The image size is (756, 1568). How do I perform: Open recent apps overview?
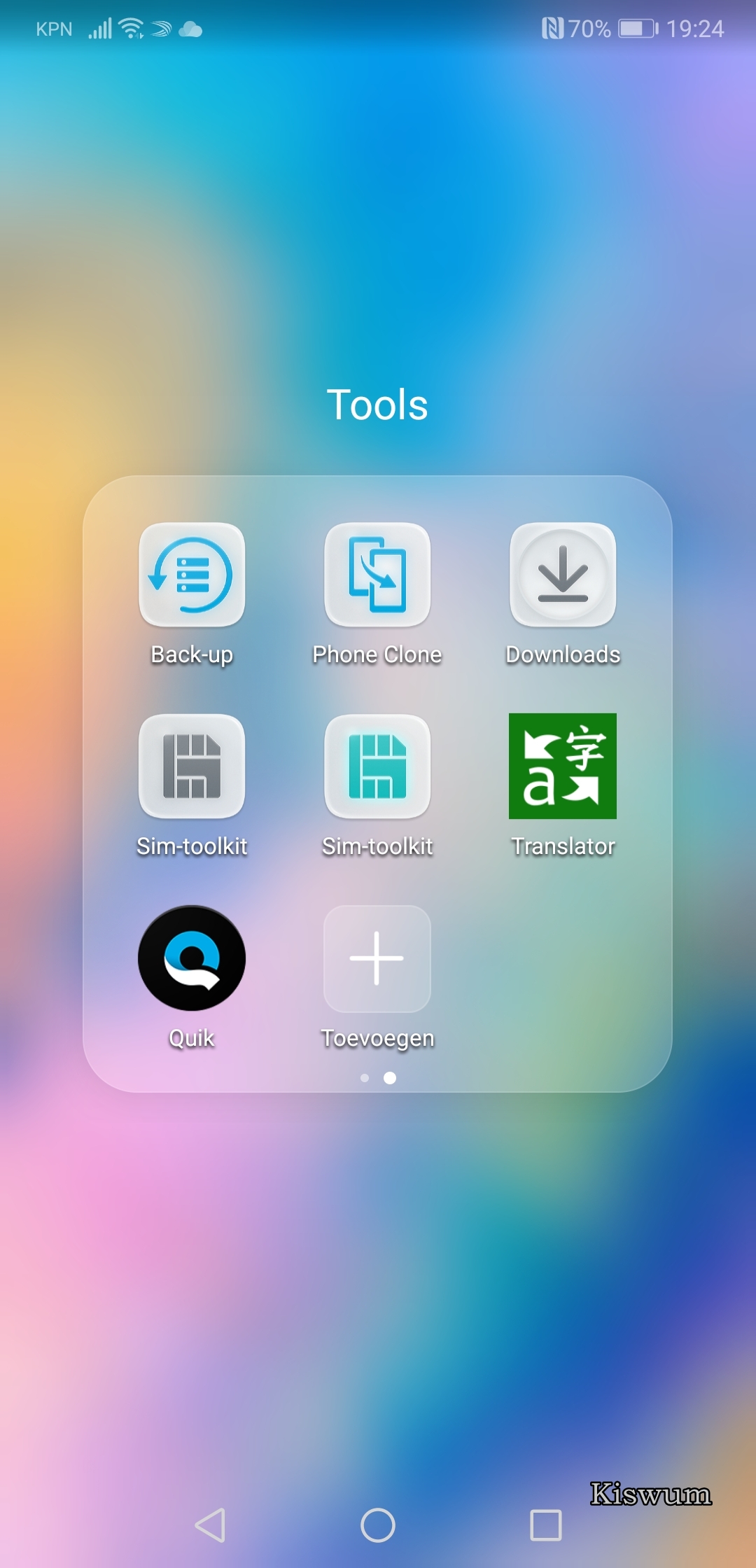[546, 1525]
